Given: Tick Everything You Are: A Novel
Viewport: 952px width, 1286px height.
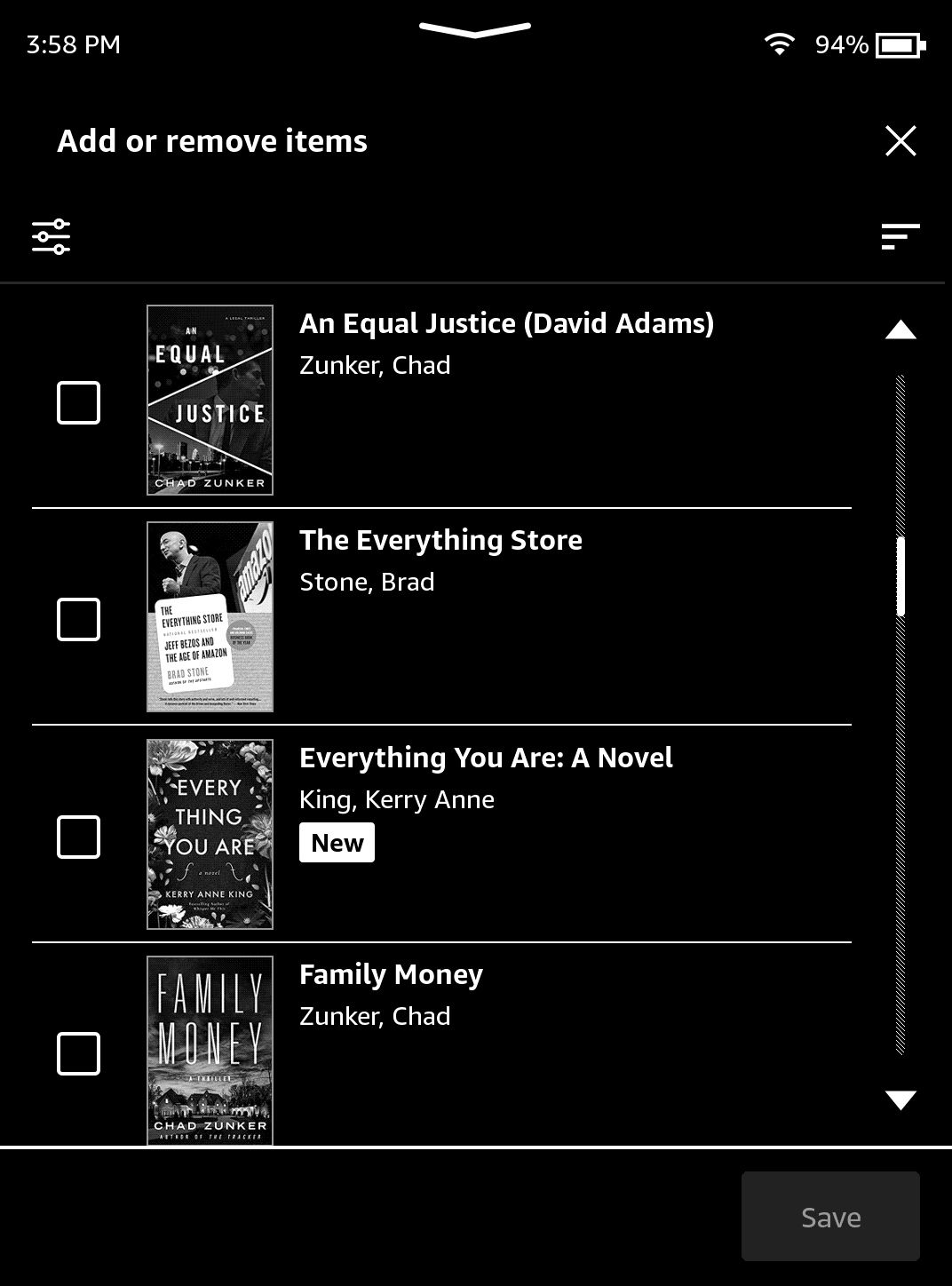Looking at the screenshot, I should click(x=78, y=837).
